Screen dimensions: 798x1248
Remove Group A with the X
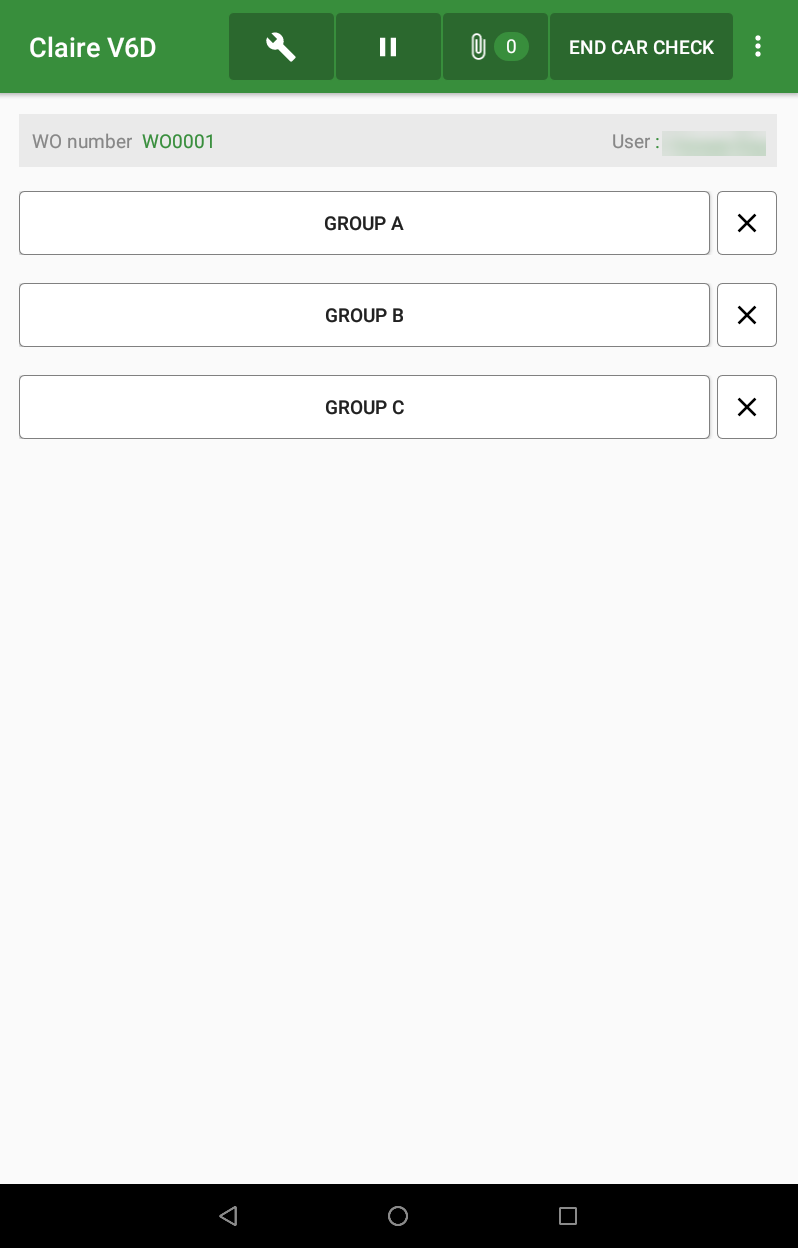(x=746, y=223)
